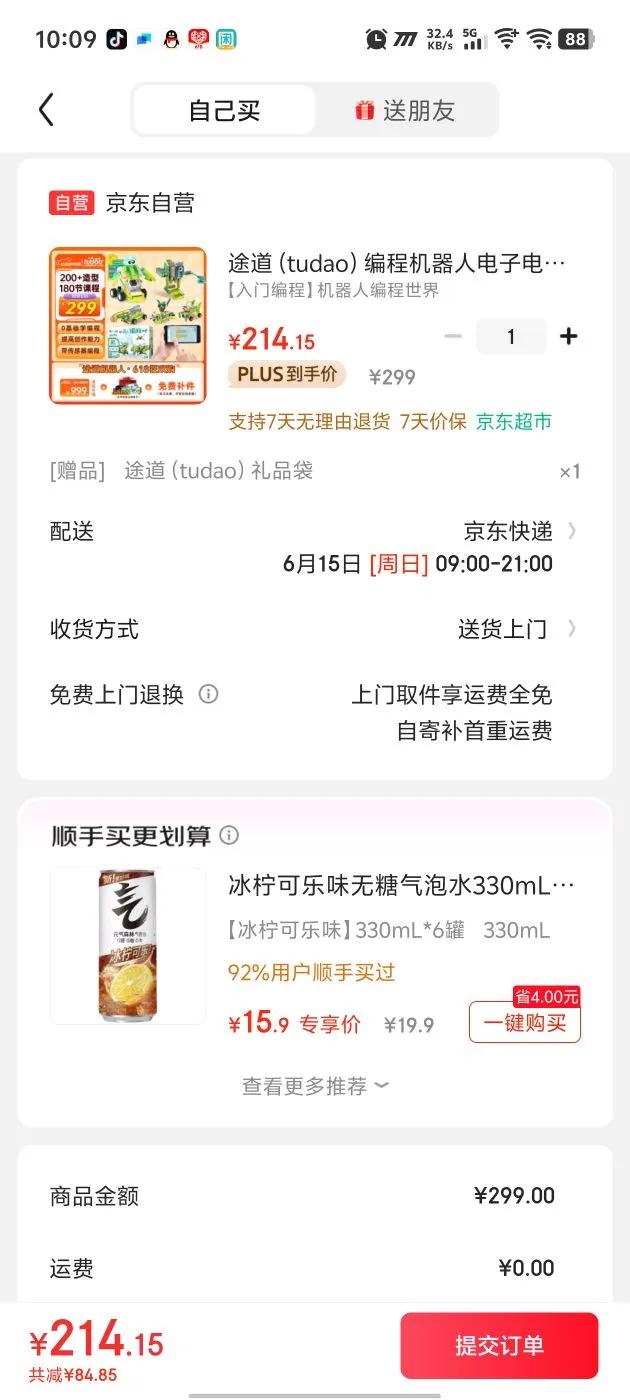Tap 一键购买 for the sparkling water
The height and width of the screenshot is (1400, 630).
point(525,1023)
